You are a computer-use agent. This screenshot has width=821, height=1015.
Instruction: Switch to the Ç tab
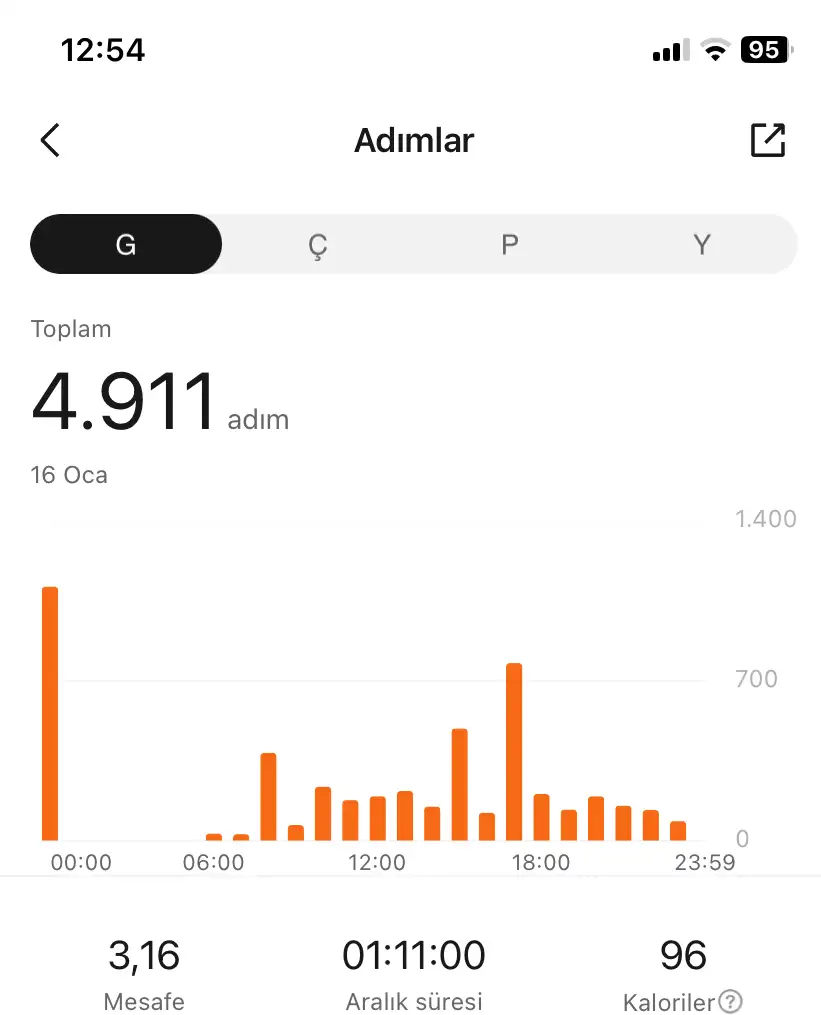[318, 245]
